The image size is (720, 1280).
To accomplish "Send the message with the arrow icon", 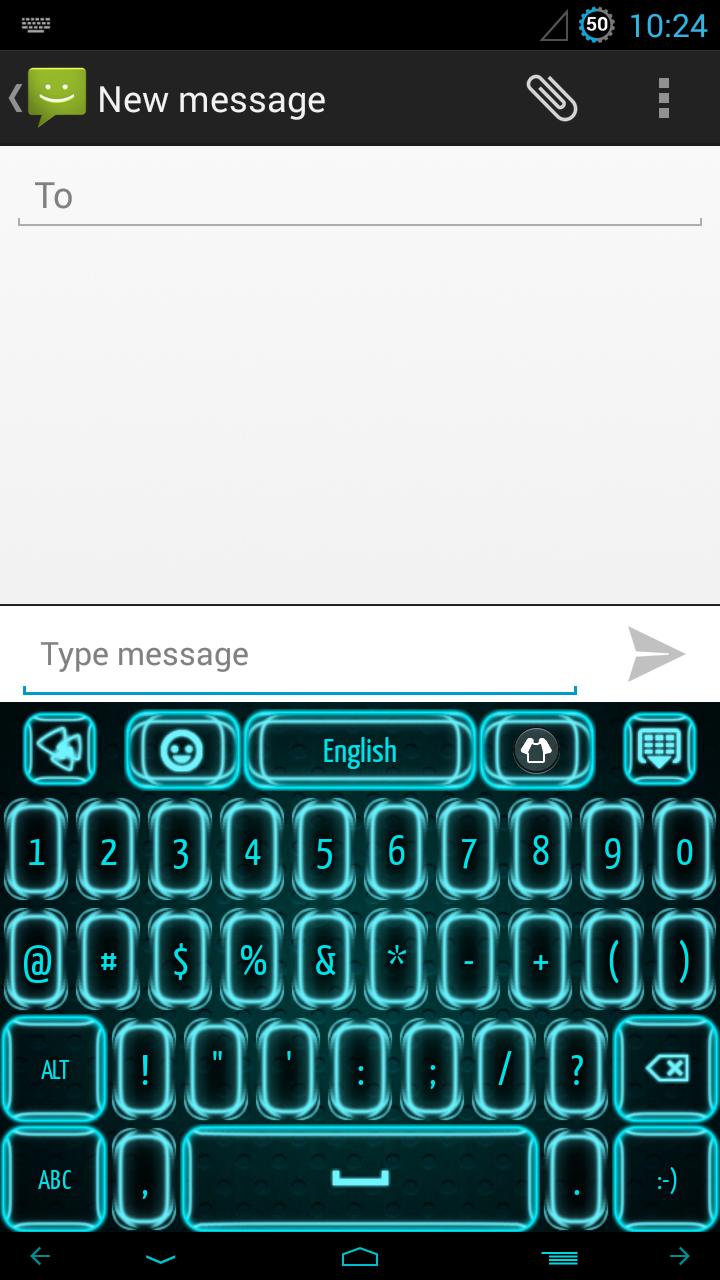I will pyautogui.click(x=656, y=654).
